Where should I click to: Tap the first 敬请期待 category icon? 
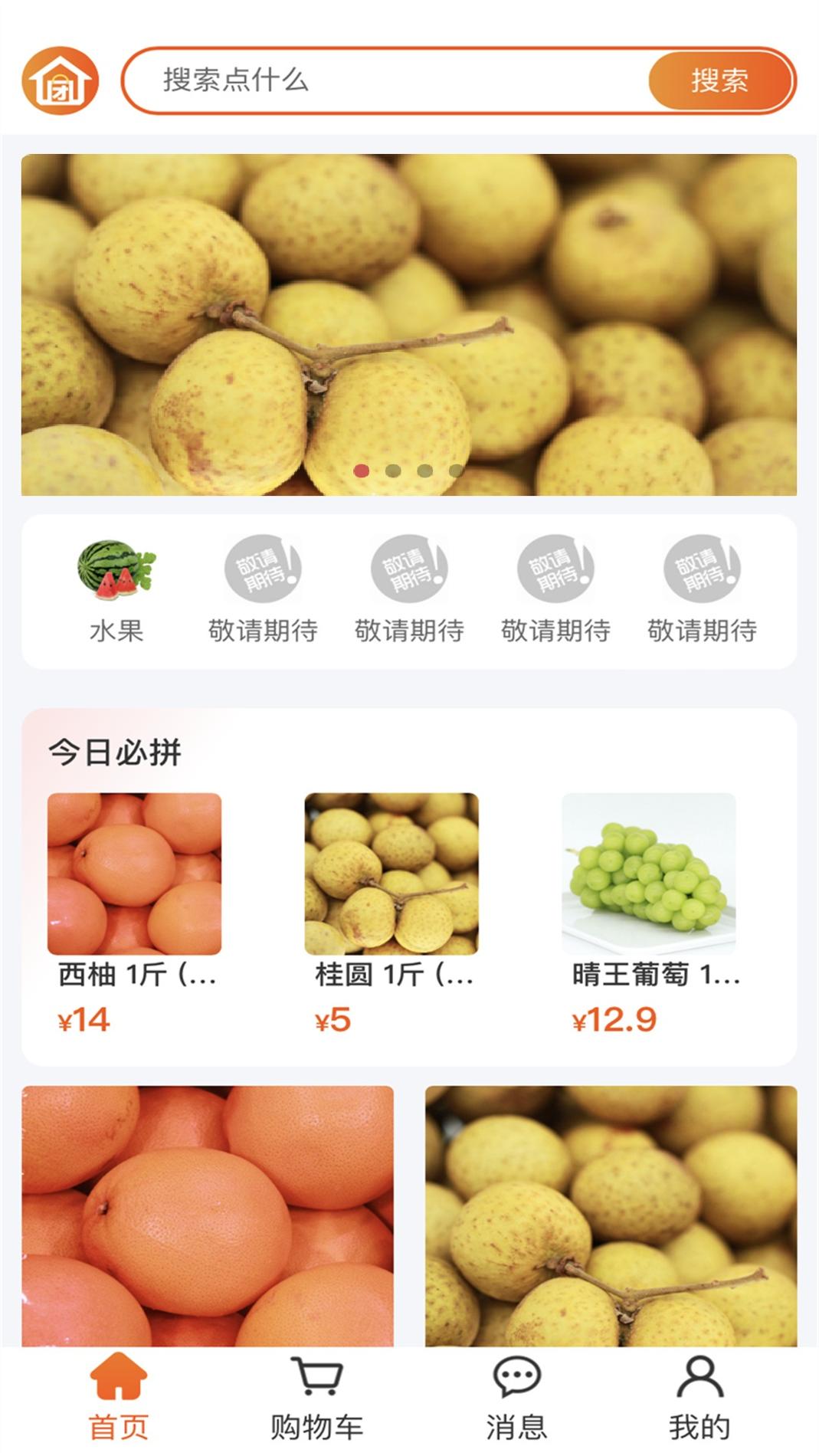pos(264,571)
